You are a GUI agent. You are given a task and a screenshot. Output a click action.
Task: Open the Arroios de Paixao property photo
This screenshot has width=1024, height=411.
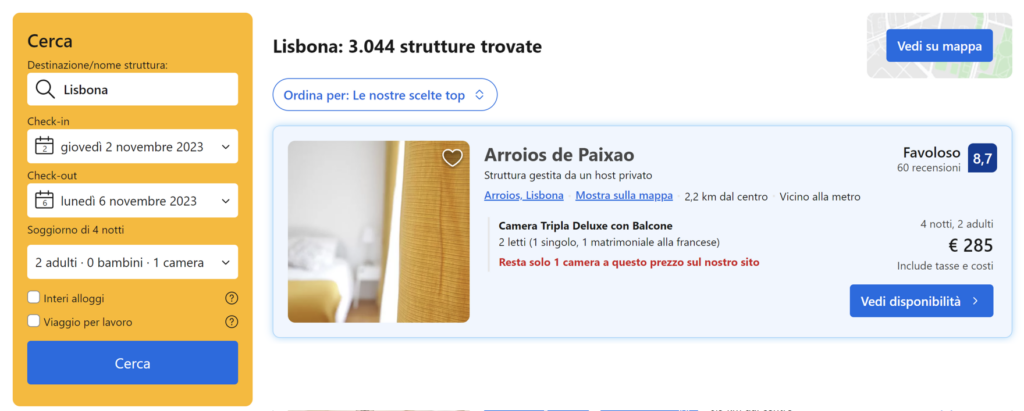pos(378,231)
